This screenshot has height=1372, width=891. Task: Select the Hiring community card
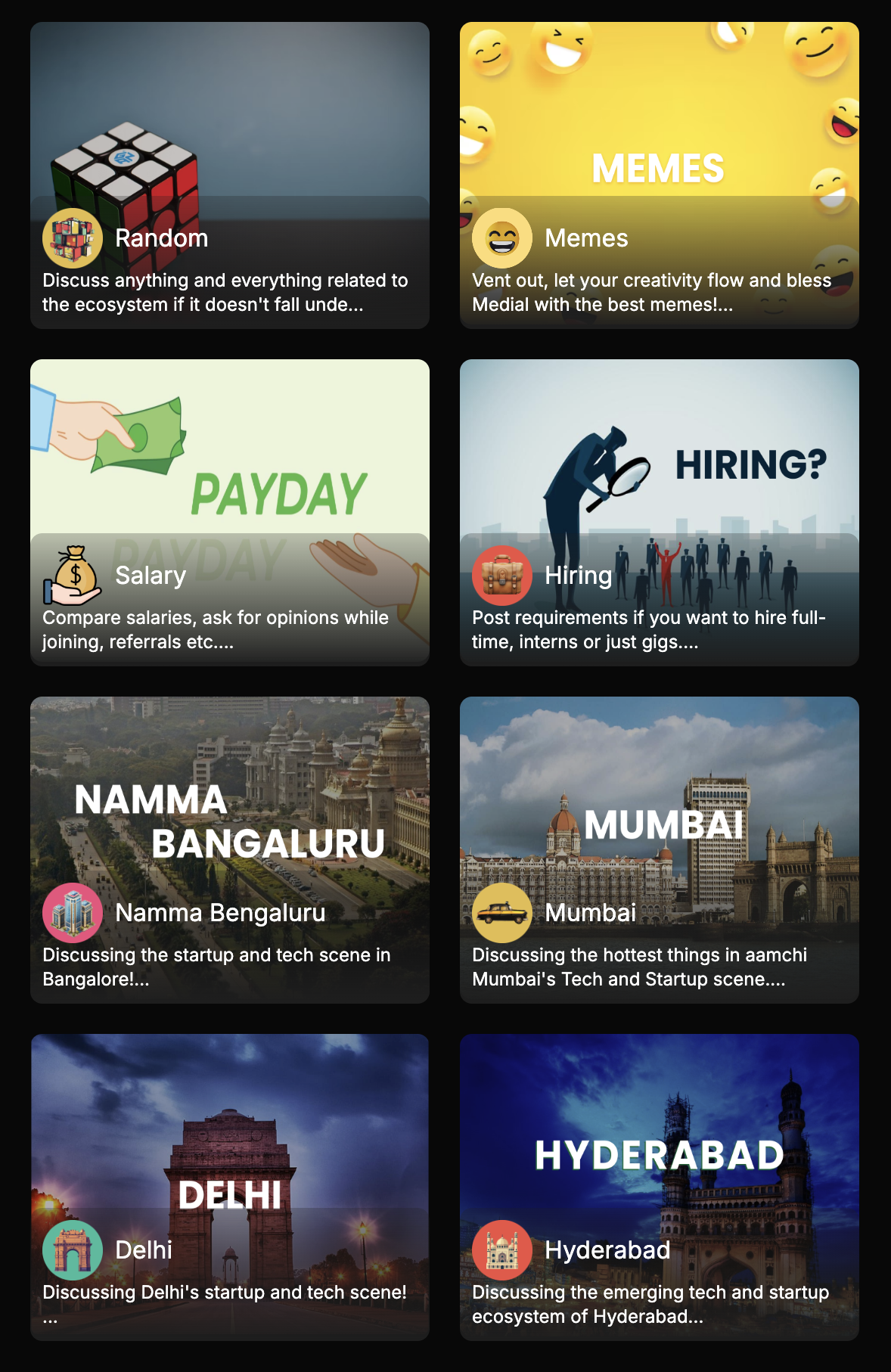[x=659, y=513]
